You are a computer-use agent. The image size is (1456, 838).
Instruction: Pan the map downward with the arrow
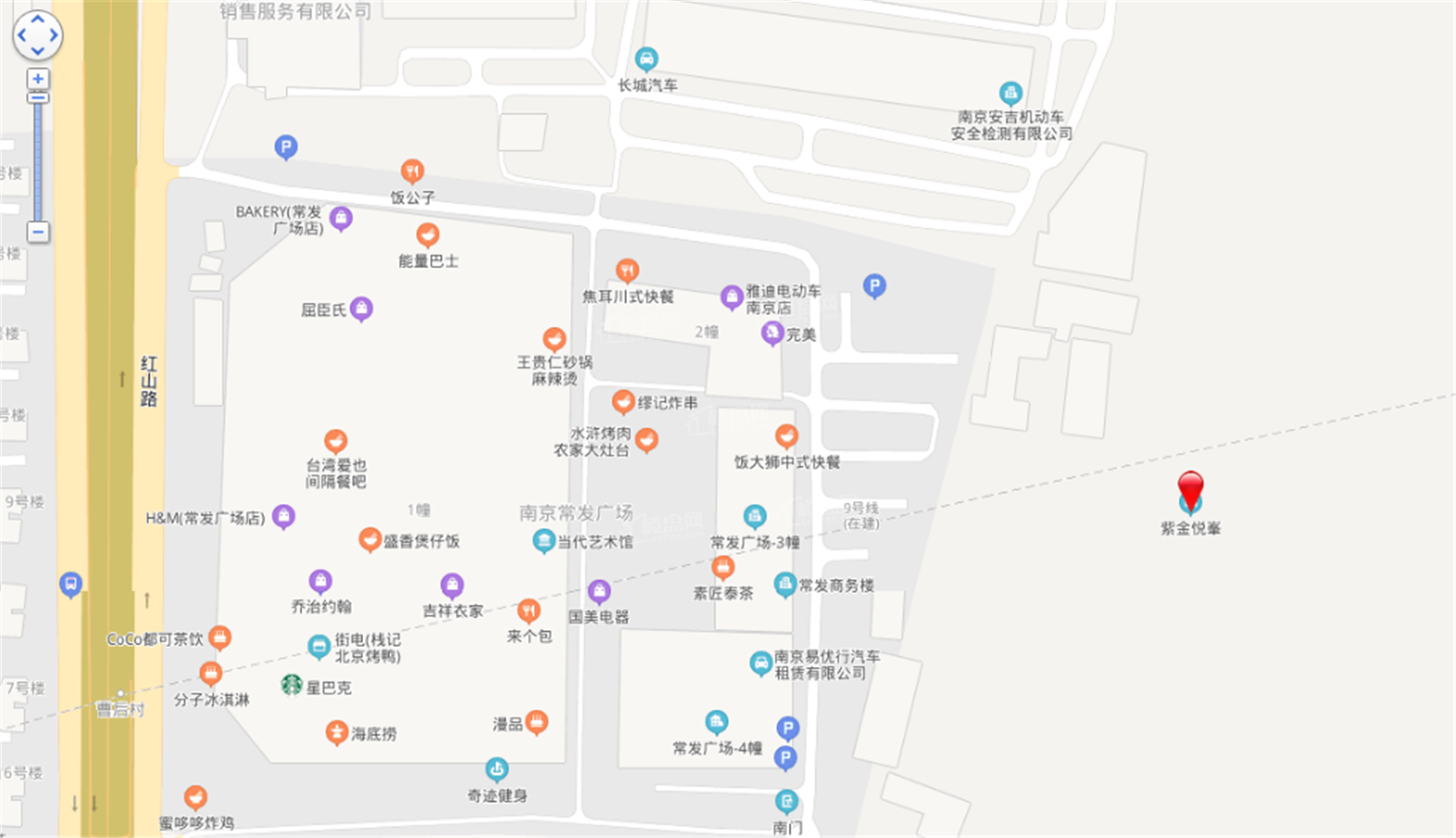[38, 51]
